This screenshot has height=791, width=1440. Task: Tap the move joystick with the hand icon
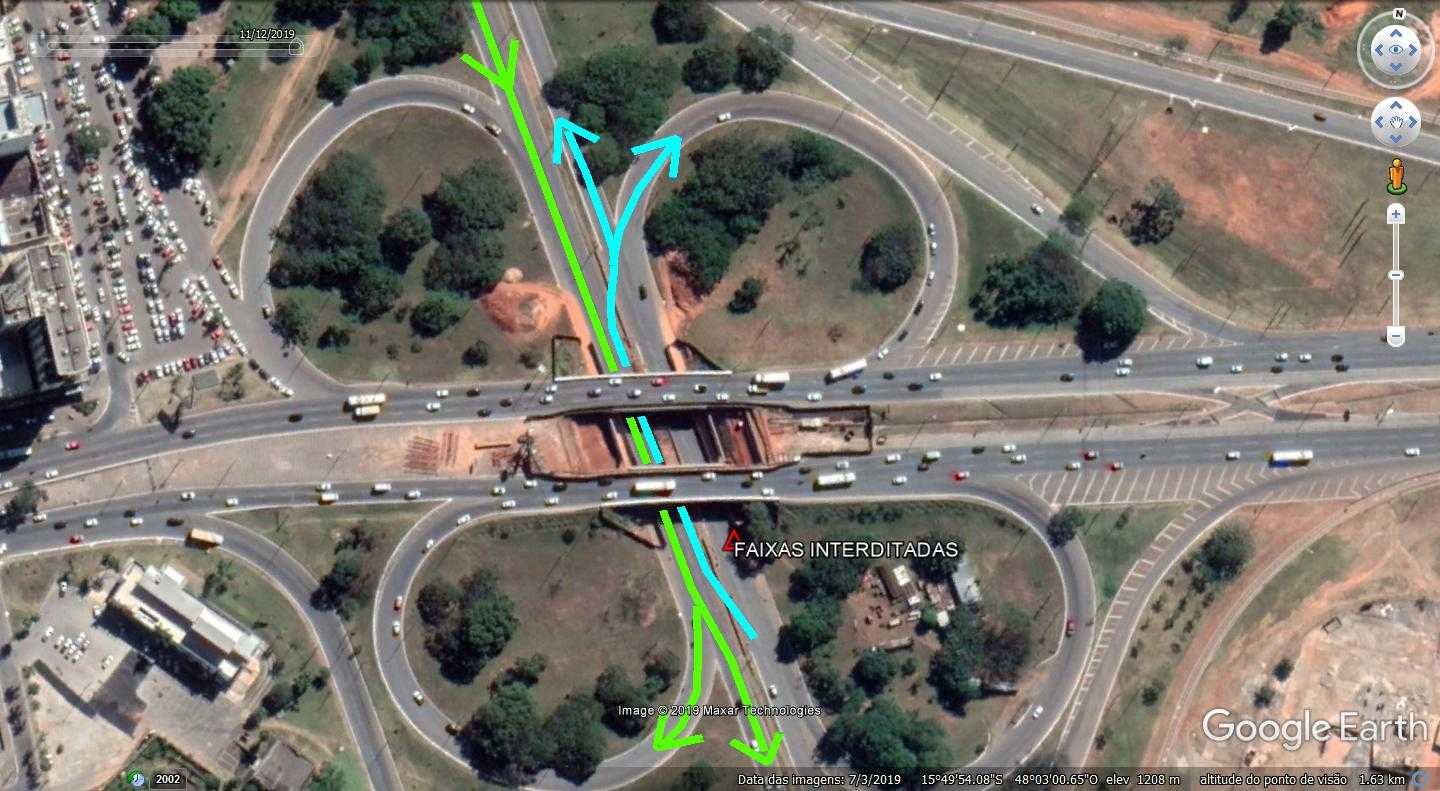point(1396,122)
